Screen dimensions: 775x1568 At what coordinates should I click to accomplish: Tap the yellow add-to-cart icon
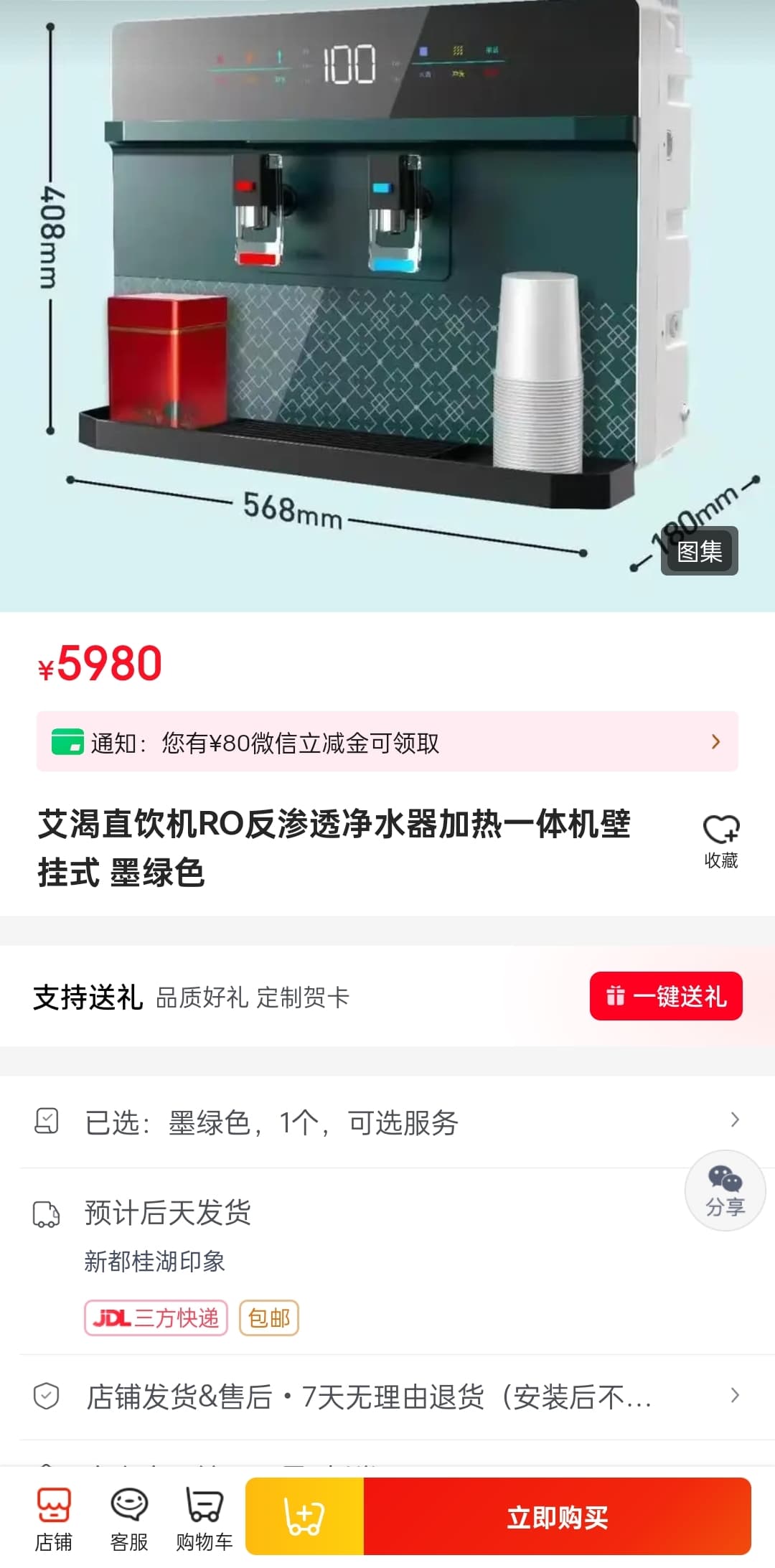304,1516
